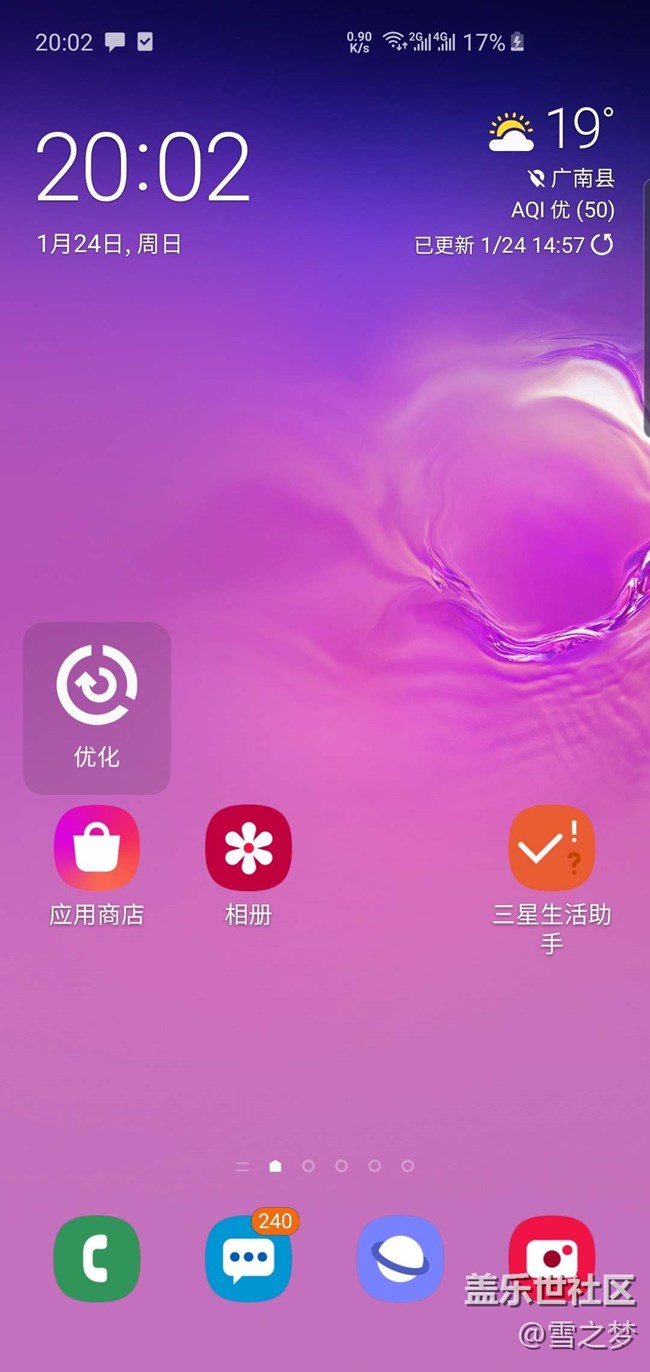The width and height of the screenshot is (650, 1372).
Task: Open the weather widget showing 19°
Action: tap(552, 132)
